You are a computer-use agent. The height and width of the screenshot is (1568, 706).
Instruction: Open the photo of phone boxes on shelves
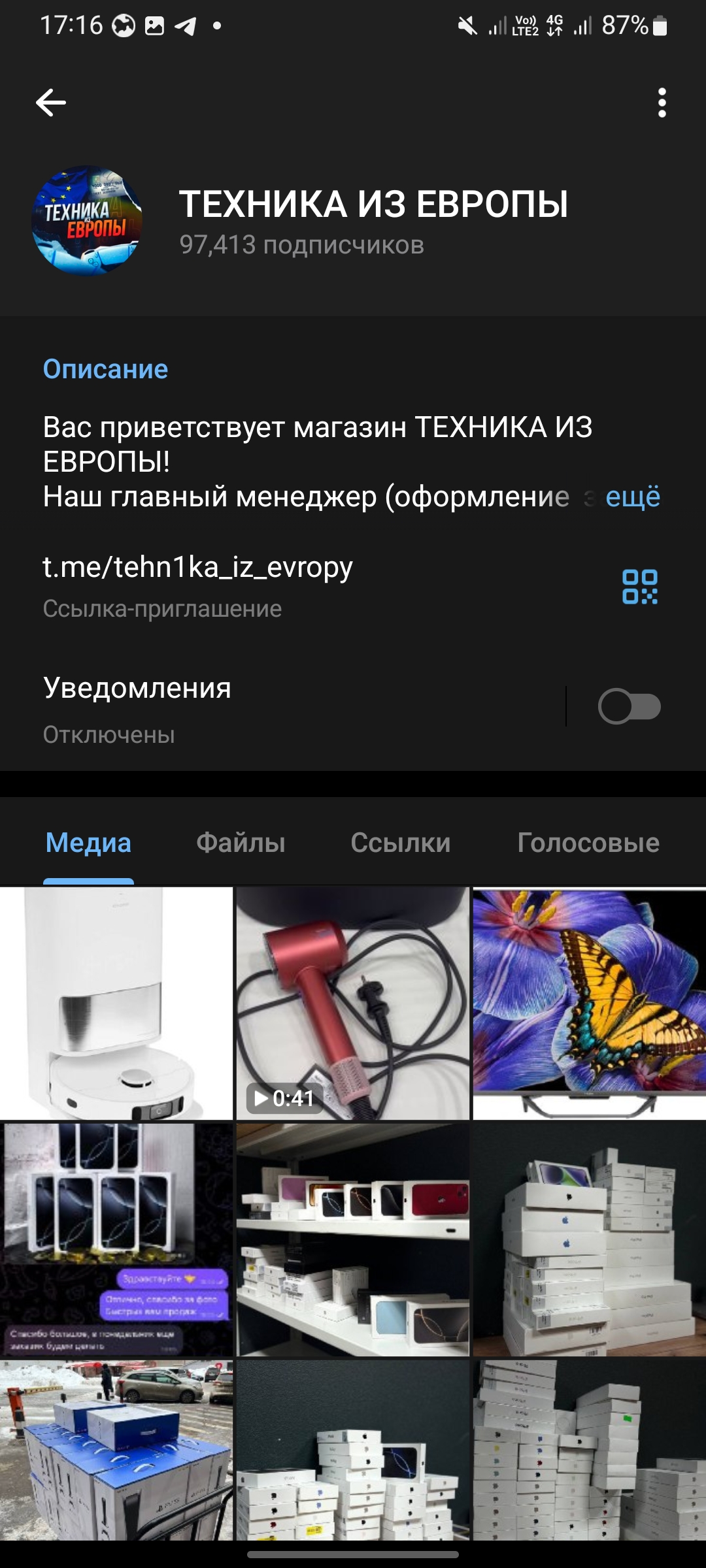(352, 1239)
